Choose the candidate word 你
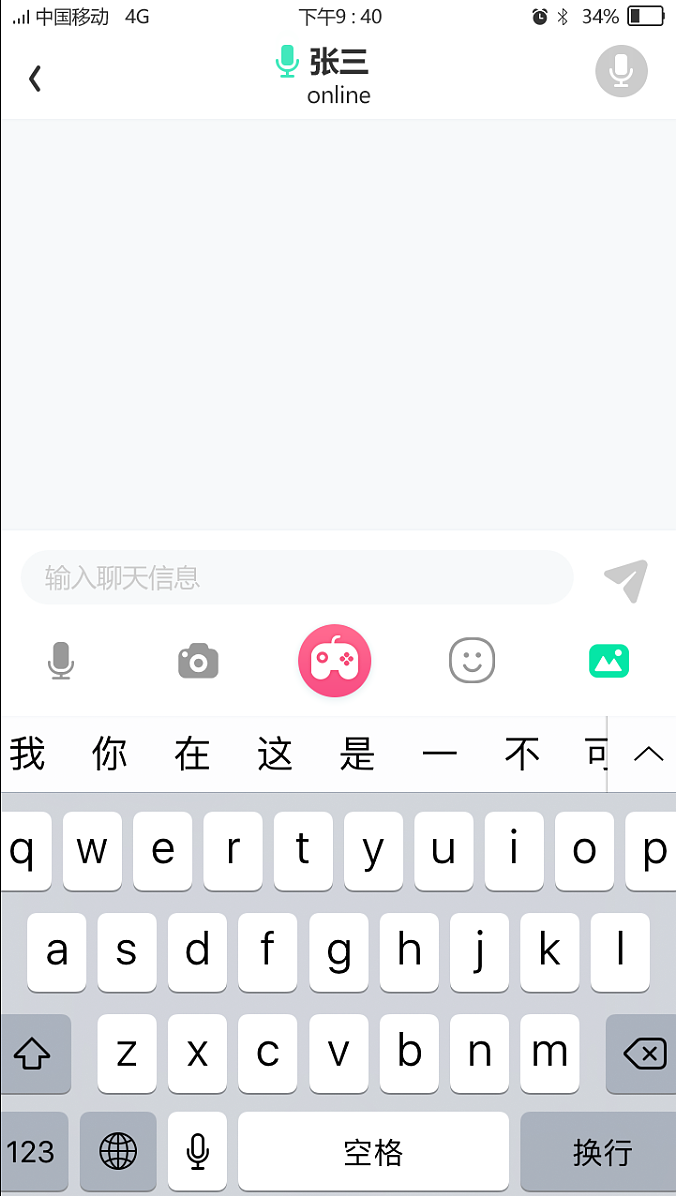676x1196 pixels. pyautogui.click(x=110, y=754)
